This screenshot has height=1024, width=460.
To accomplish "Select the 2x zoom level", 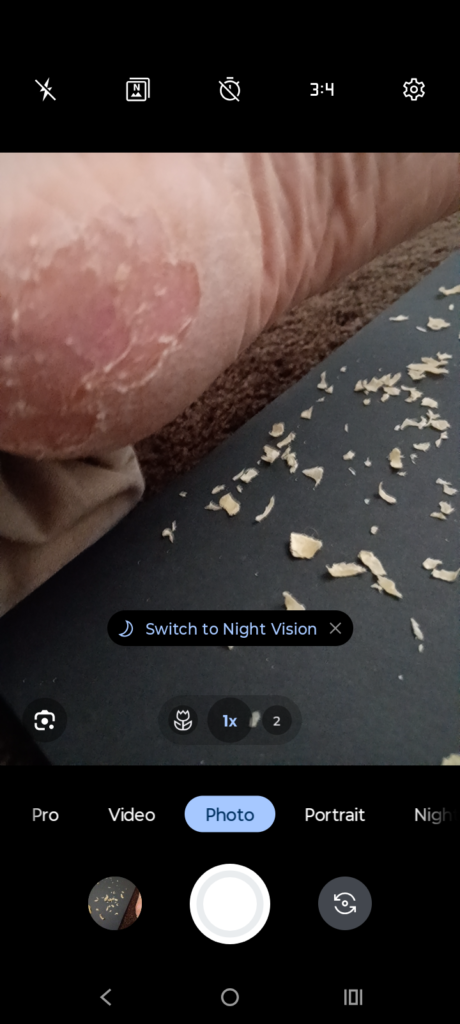I will pyautogui.click(x=276, y=721).
